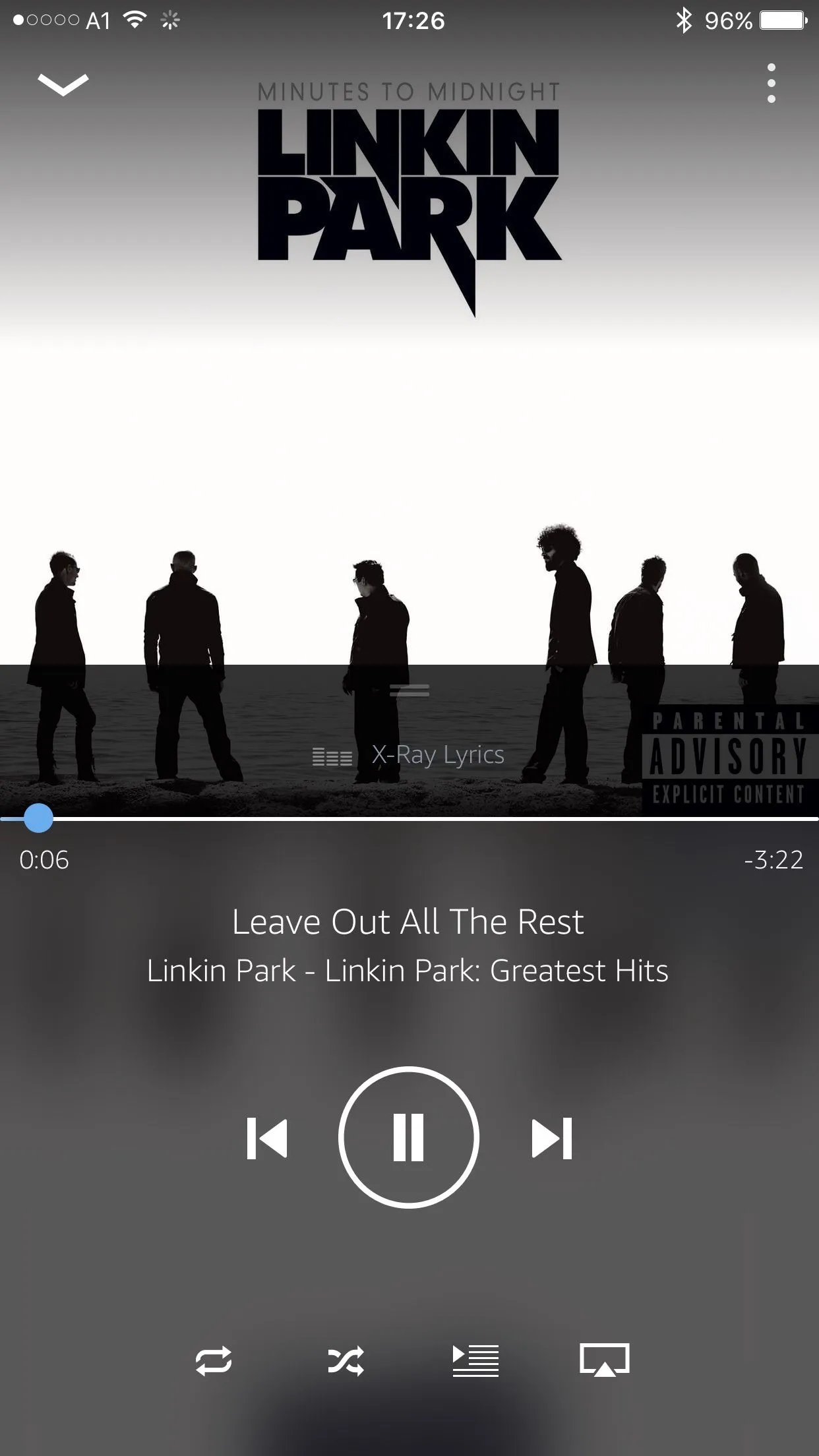Pause Leave Out All The Rest
Viewport: 819px width, 1456px height.
click(409, 1137)
